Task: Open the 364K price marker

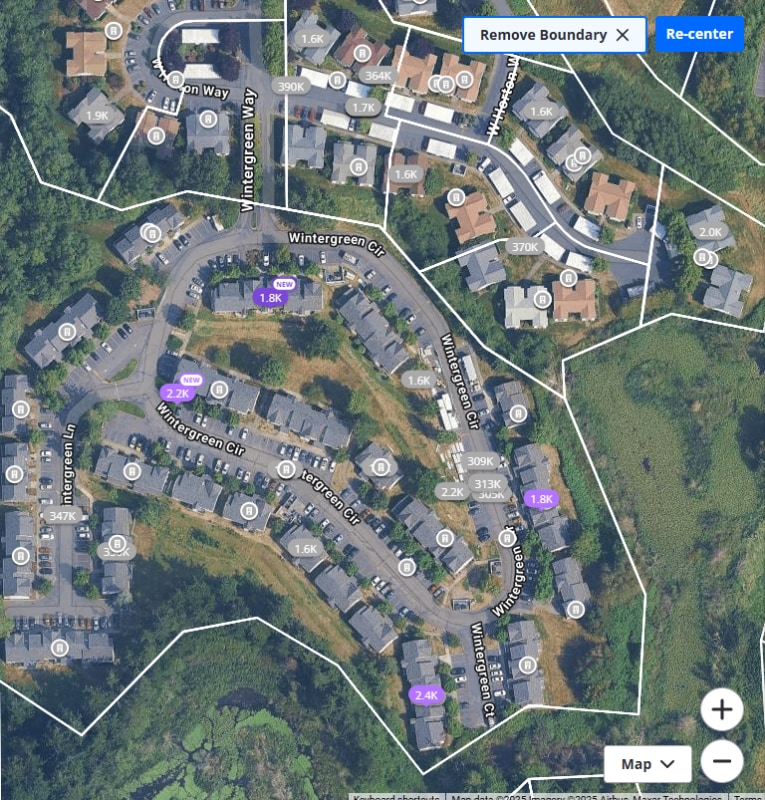Action: click(x=378, y=75)
